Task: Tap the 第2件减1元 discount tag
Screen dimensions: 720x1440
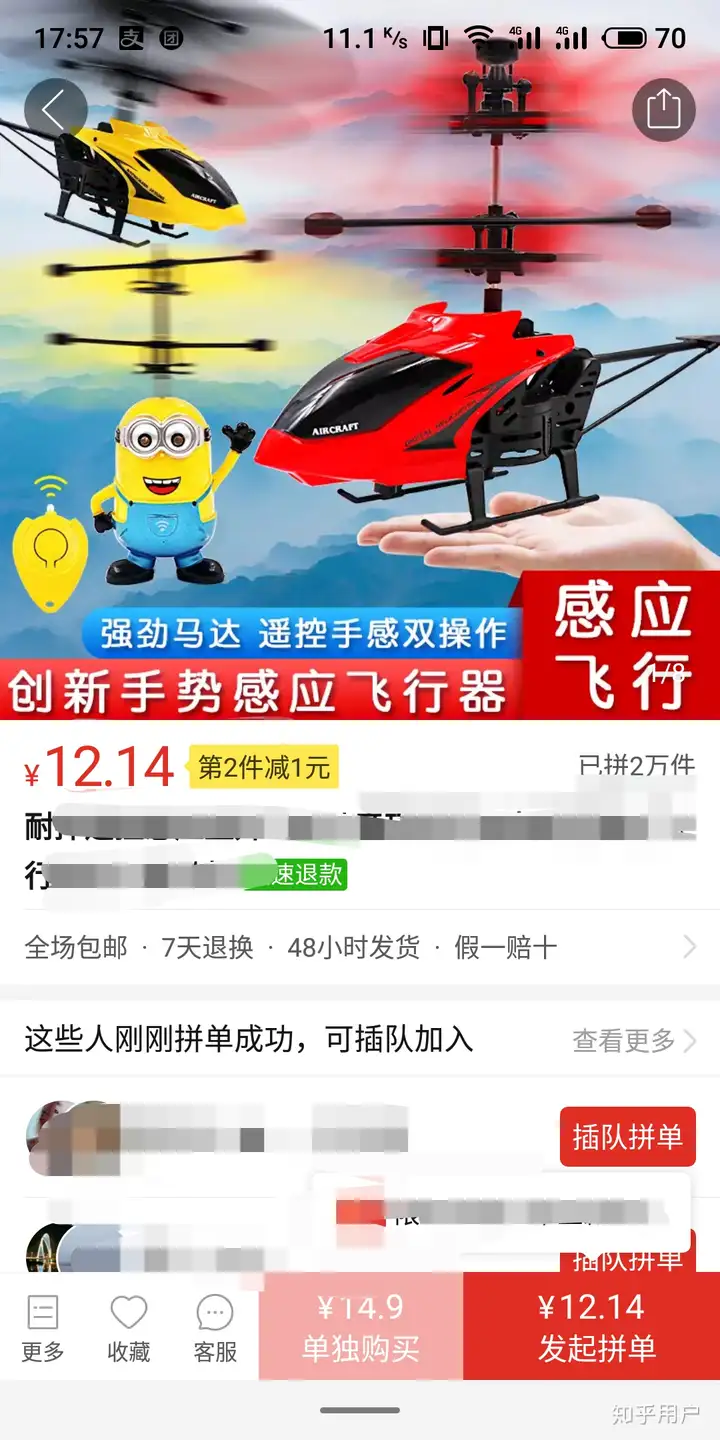Action: pyautogui.click(x=264, y=768)
